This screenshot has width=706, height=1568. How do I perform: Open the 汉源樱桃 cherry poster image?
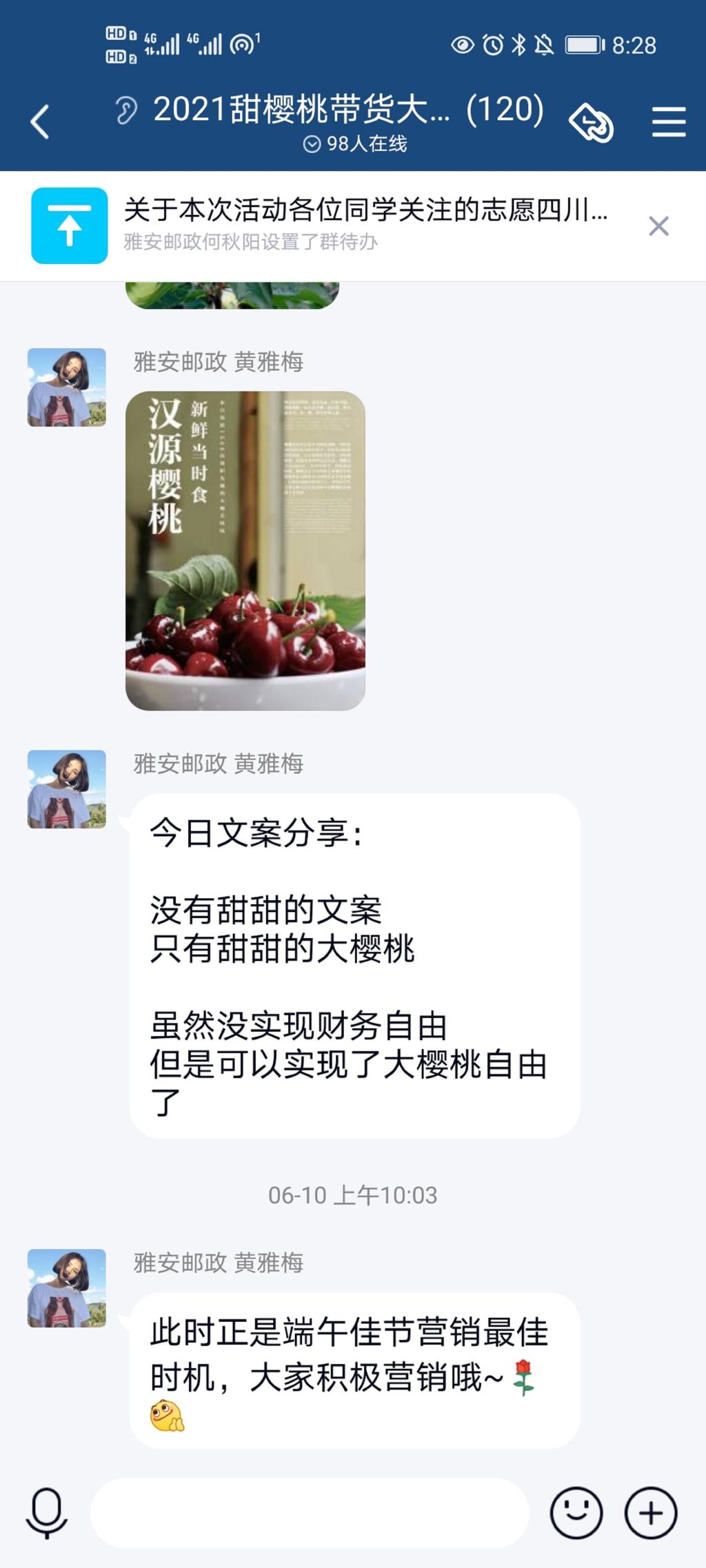pos(245,550)
